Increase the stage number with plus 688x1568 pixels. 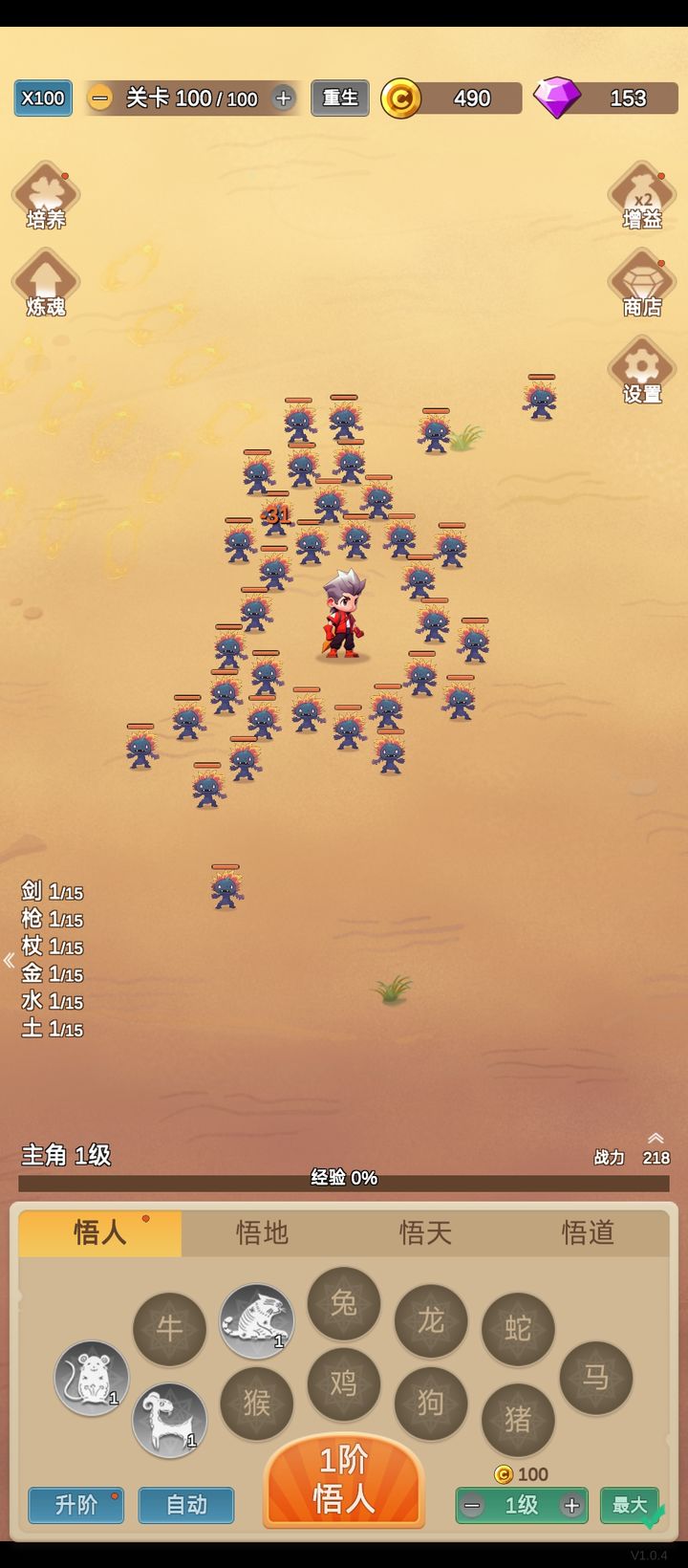(283, 98)
